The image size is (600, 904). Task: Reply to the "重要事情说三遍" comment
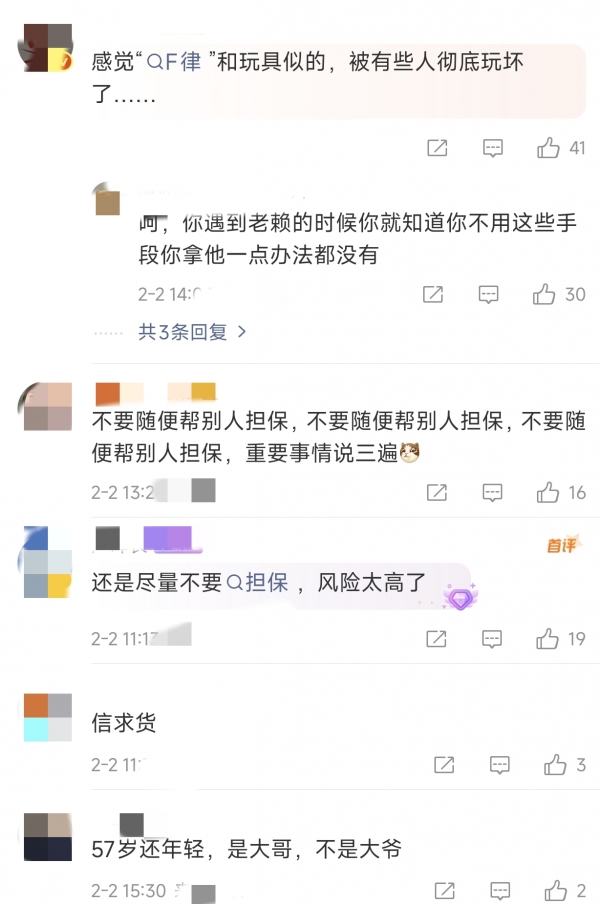[x=493, y=492]
